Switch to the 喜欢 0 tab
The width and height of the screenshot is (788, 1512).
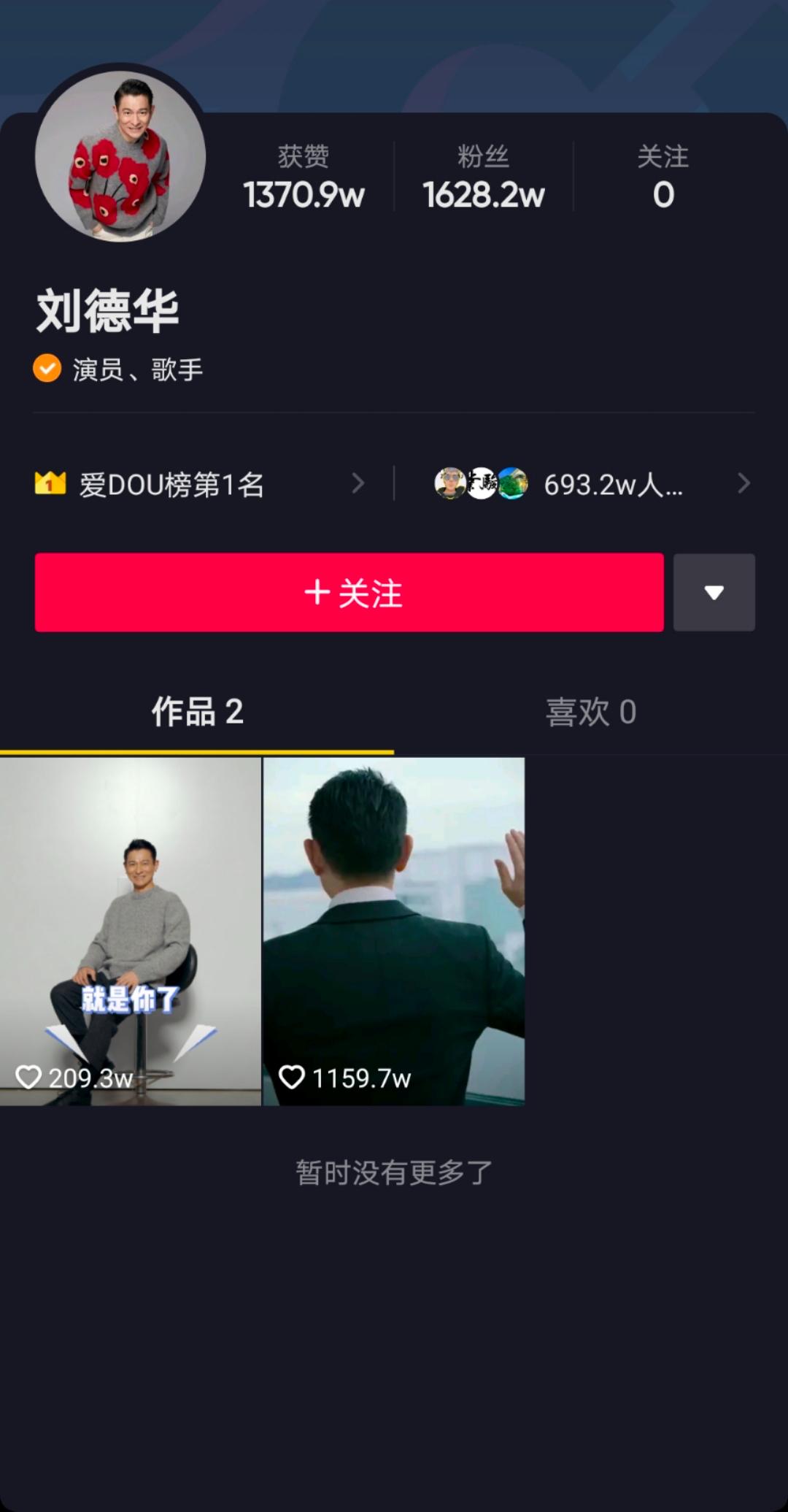(591, 712)
